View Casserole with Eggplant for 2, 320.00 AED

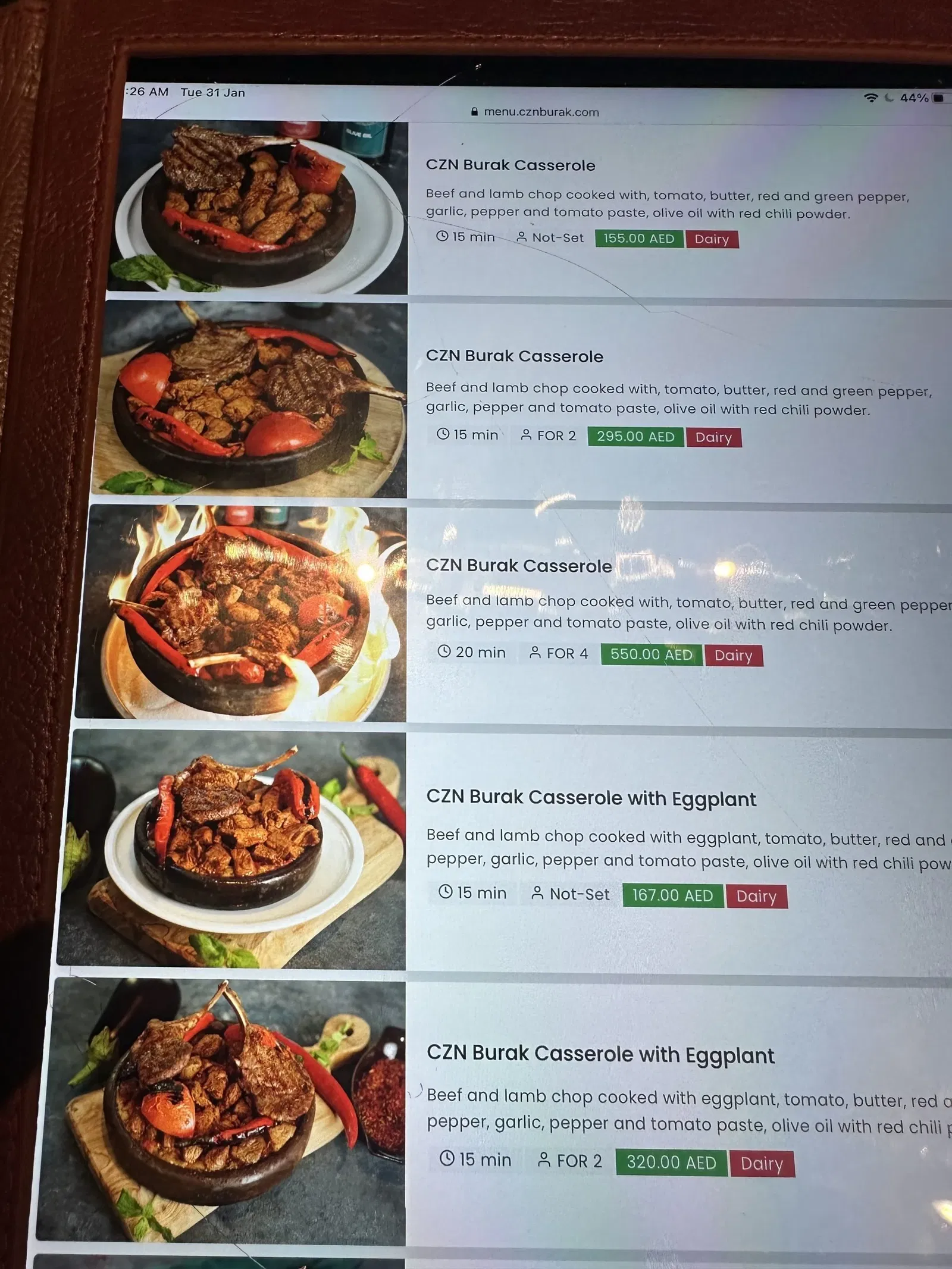[600, 1054]
